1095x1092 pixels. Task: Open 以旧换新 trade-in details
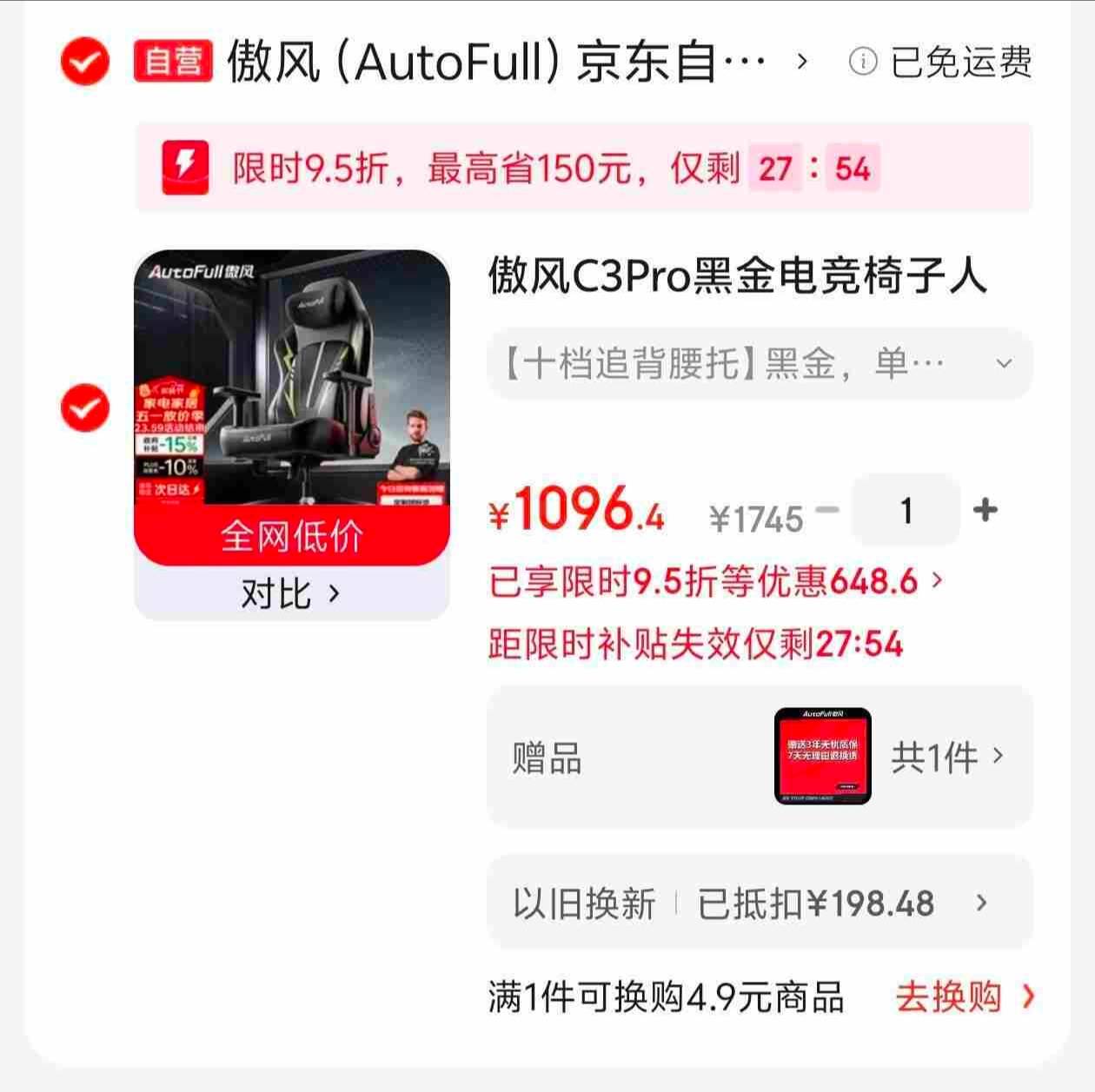pos(760,903)
